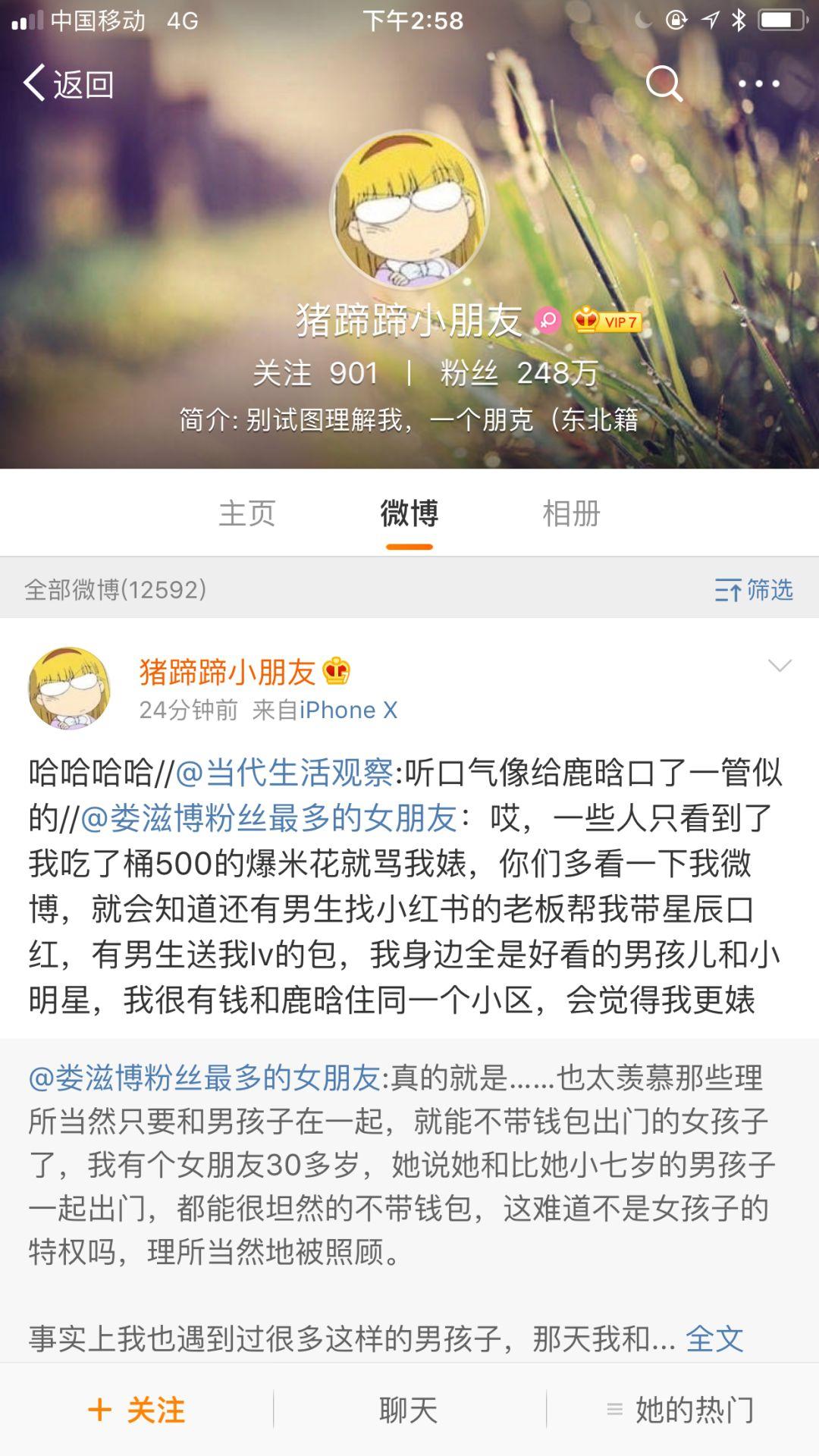Screen dimensions: 819x1456
Task: Go back using the 返回 button
Action: pos(68,83)
